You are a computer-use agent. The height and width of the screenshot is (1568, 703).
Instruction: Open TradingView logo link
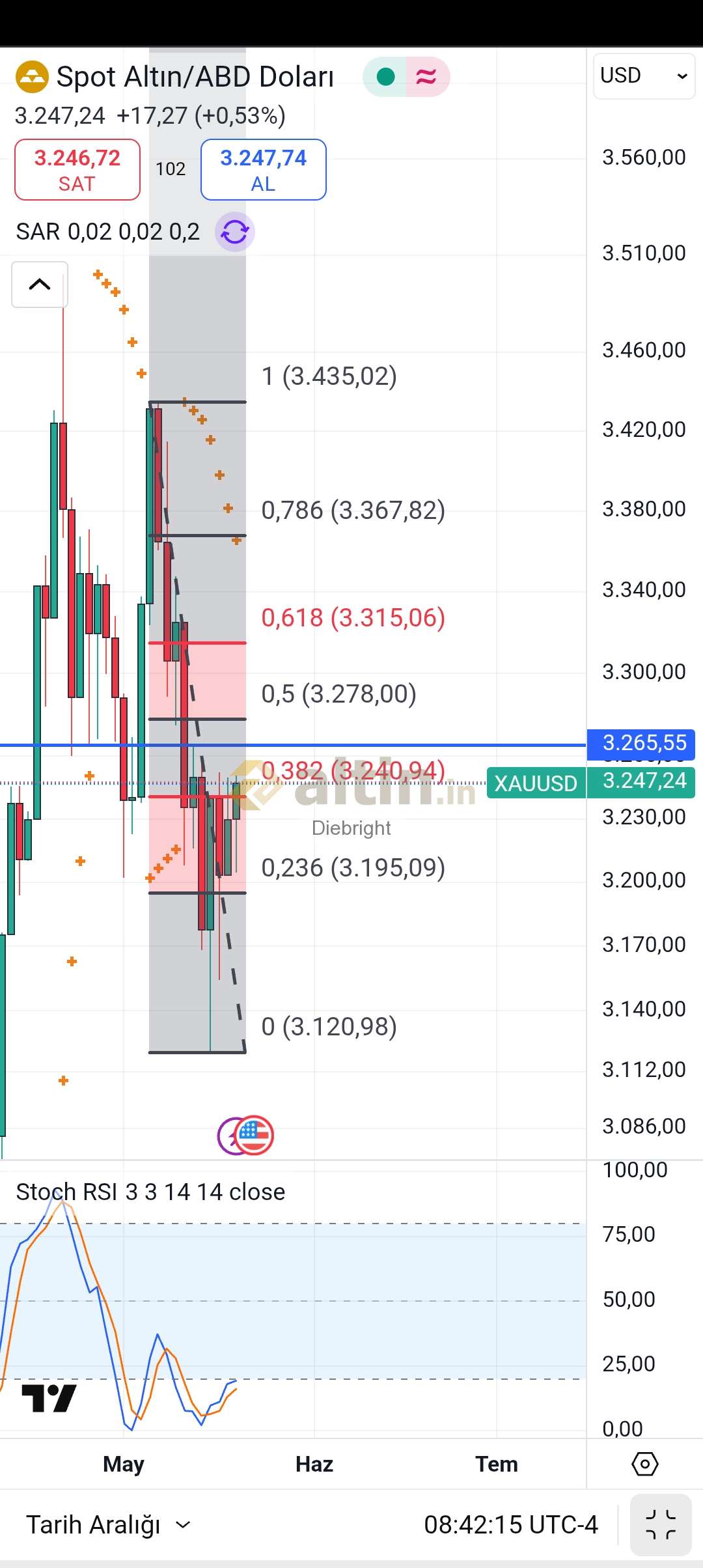pyautogui.click(x=49, y=1398)
